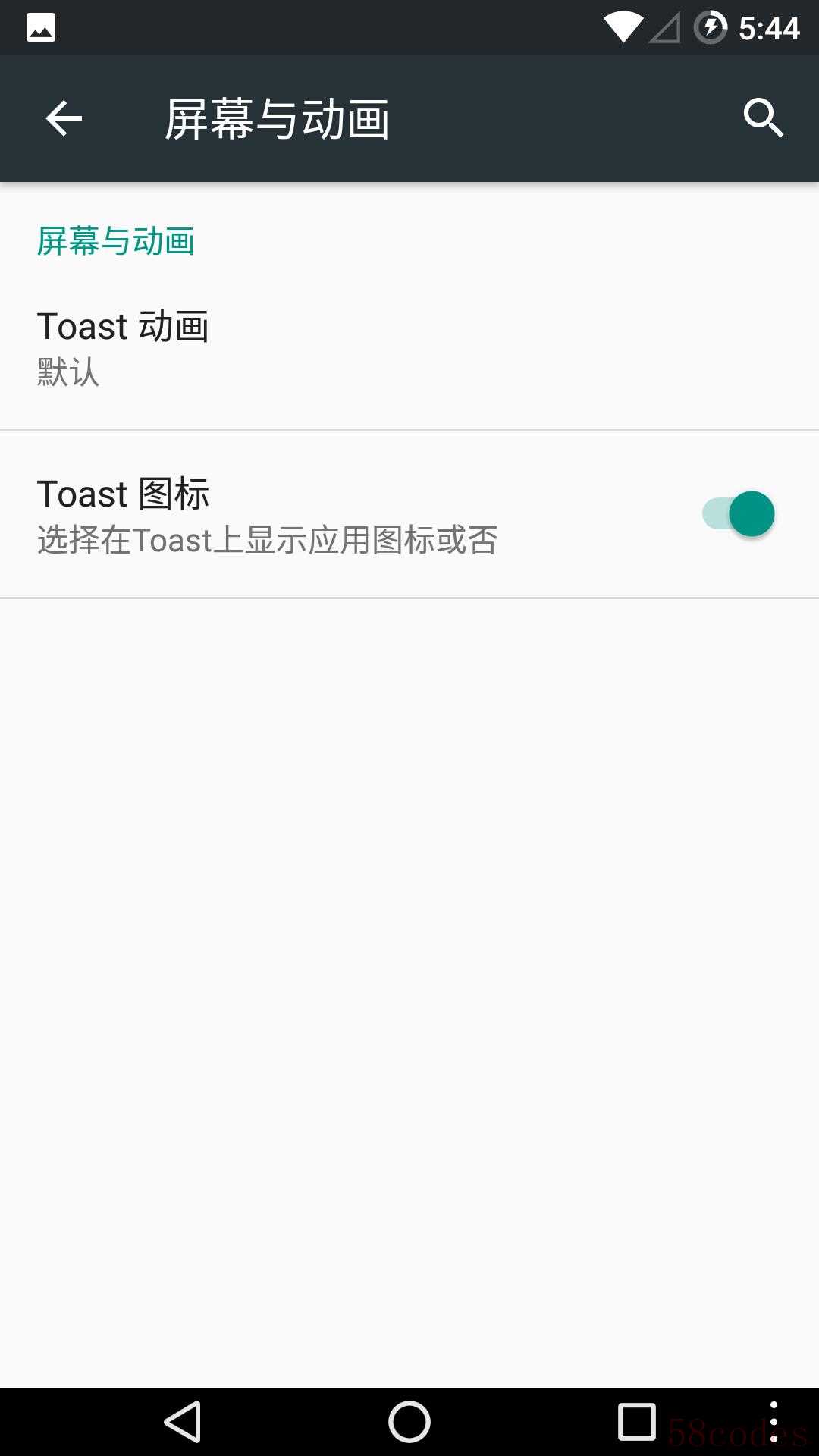Go back using the app bar arrow
This screenshot has height=1456, width=819.
click(x=64, y=119)
